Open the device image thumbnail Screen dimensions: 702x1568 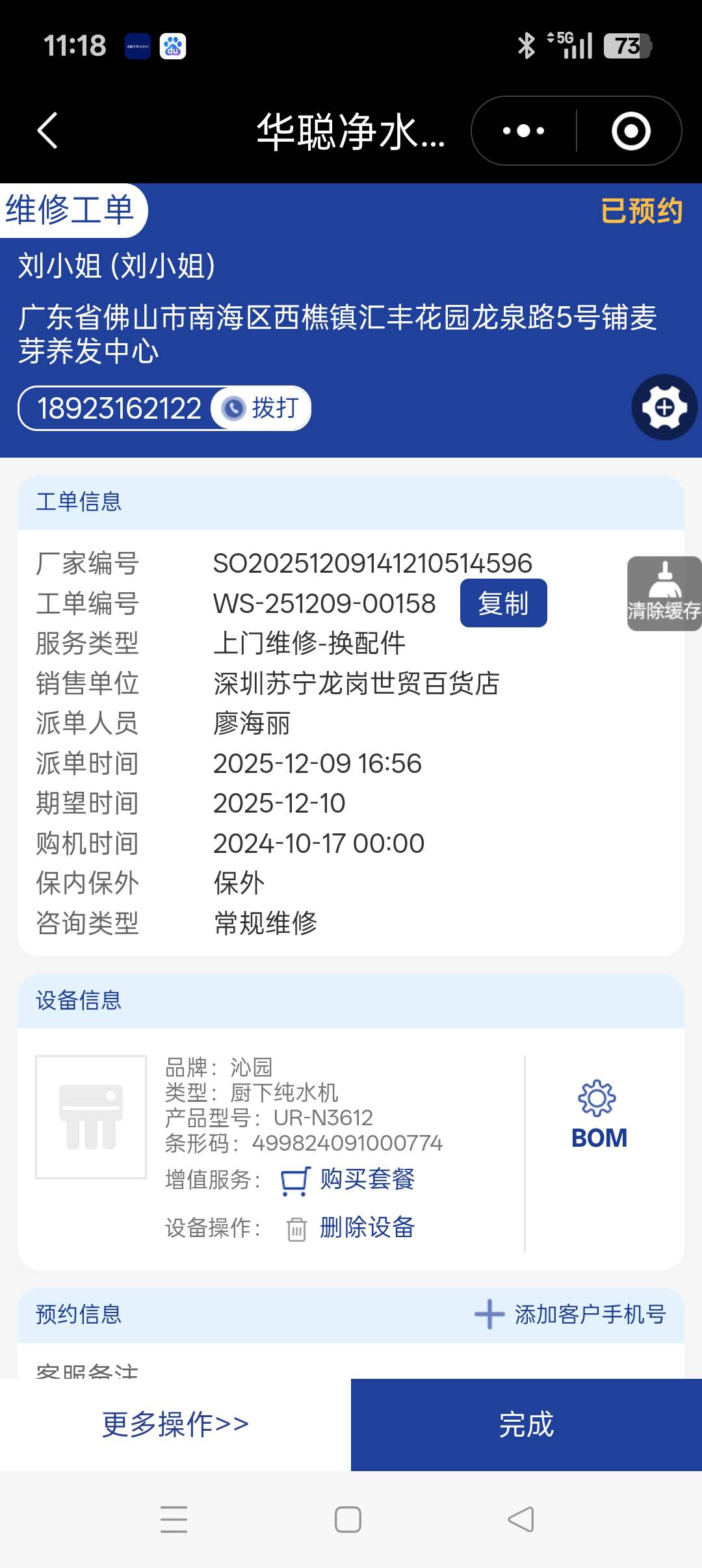(x=91, y=1117)
